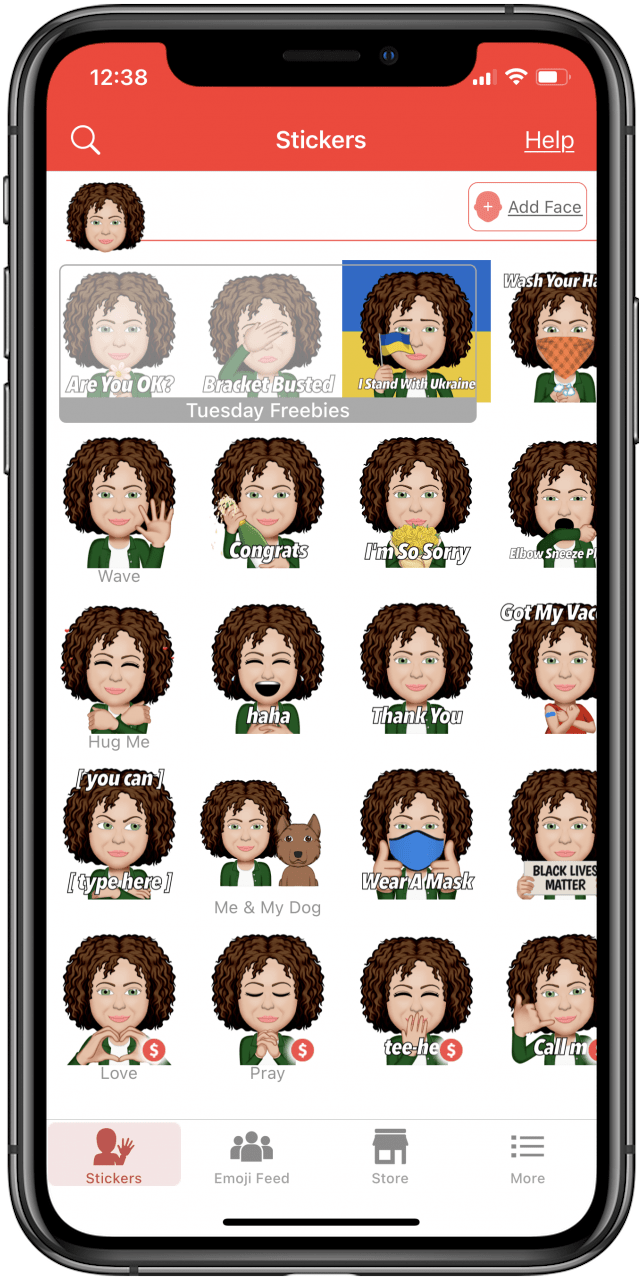Select the curly-haired face avatar
The height and width of the screenshot is (1280, 642).
tap(105, 214)
